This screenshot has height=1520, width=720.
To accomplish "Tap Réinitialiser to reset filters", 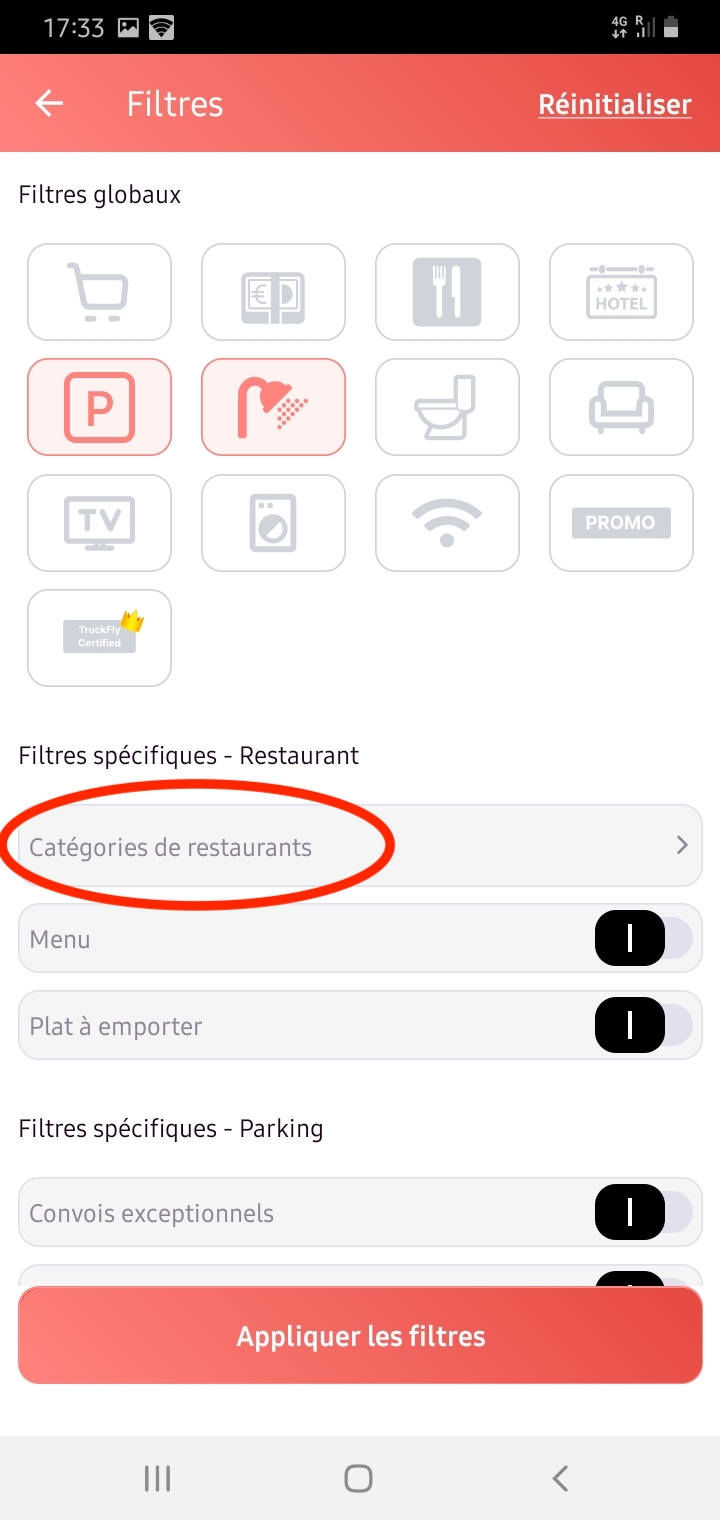I will point(615,104).
